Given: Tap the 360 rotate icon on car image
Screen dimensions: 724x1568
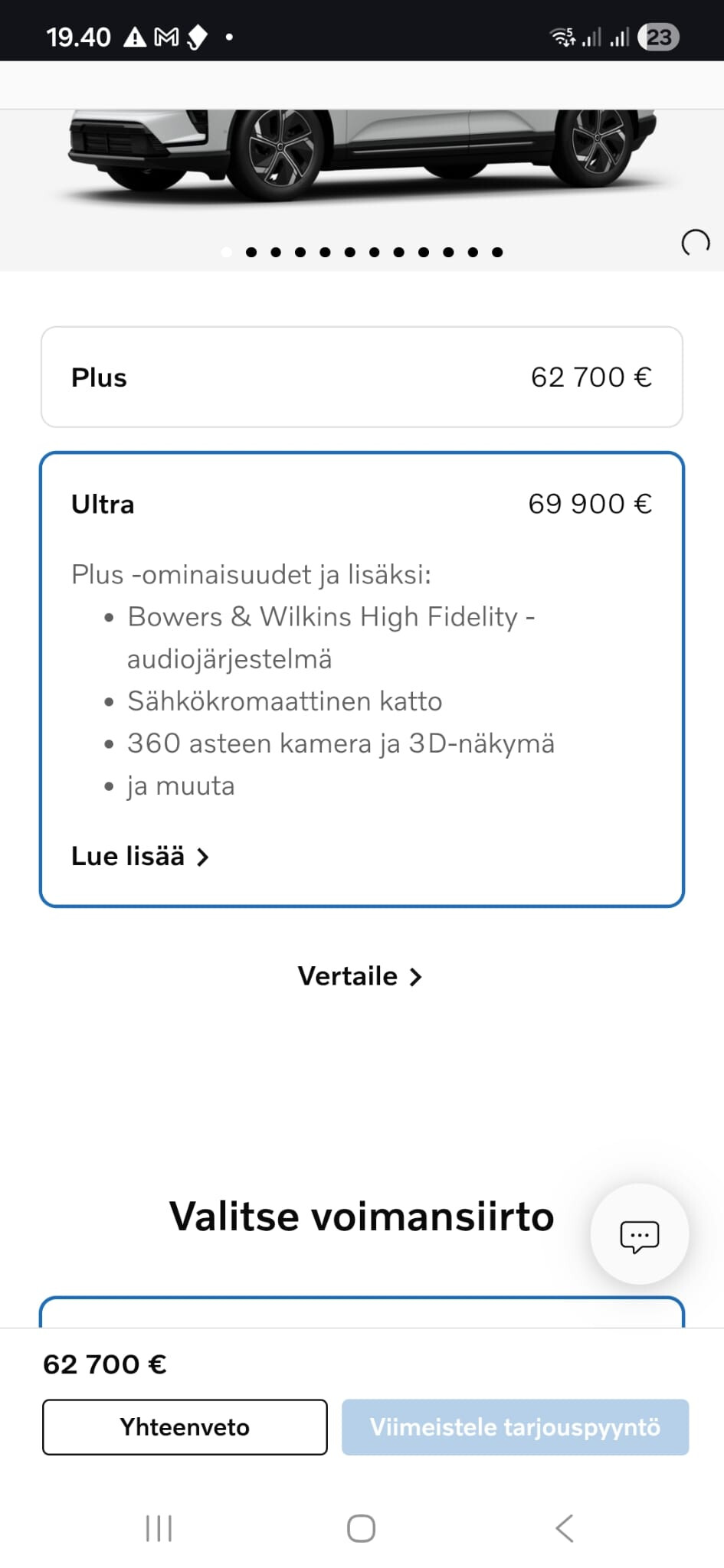Looking at the screenshot, I should (x=695, y=244).
